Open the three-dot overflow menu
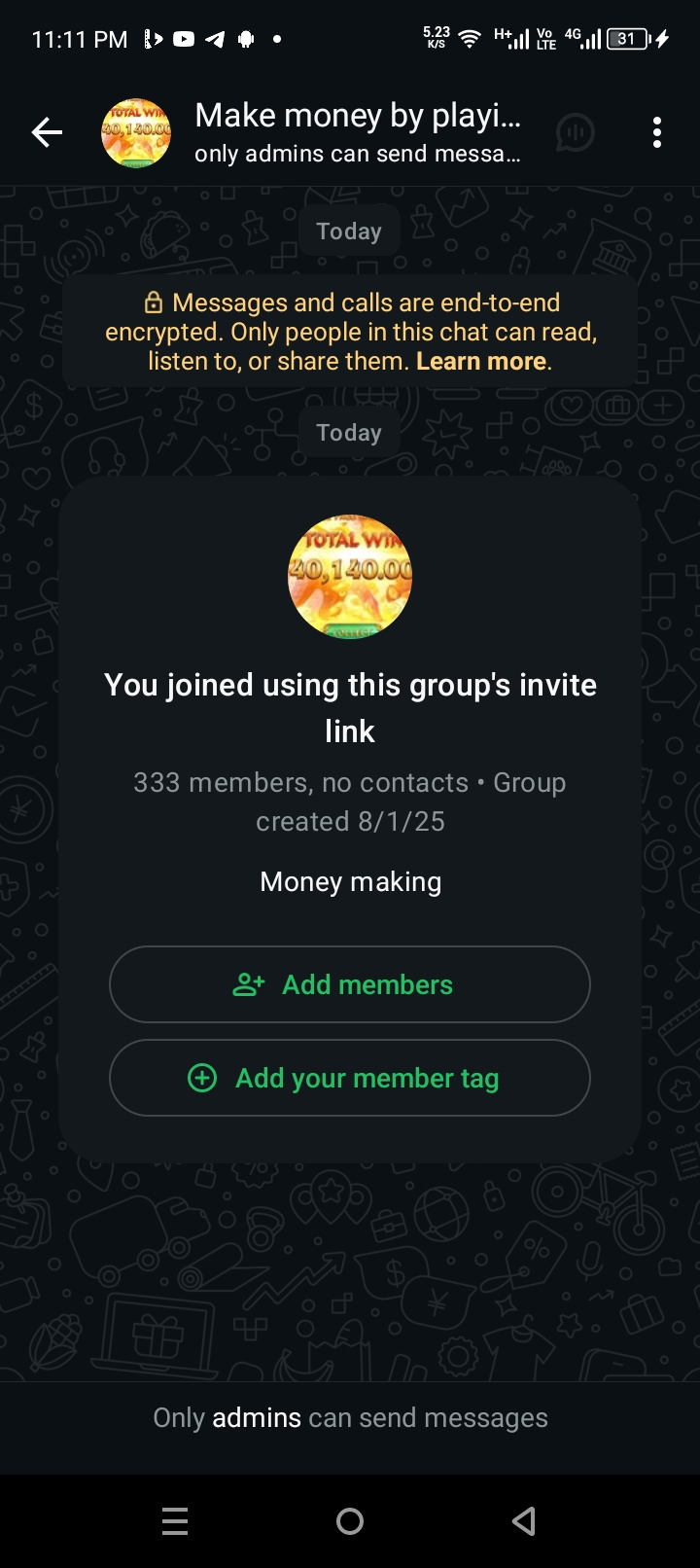Image resolution: width=700 pixels, height=1568 pixels. pos(657,132)
